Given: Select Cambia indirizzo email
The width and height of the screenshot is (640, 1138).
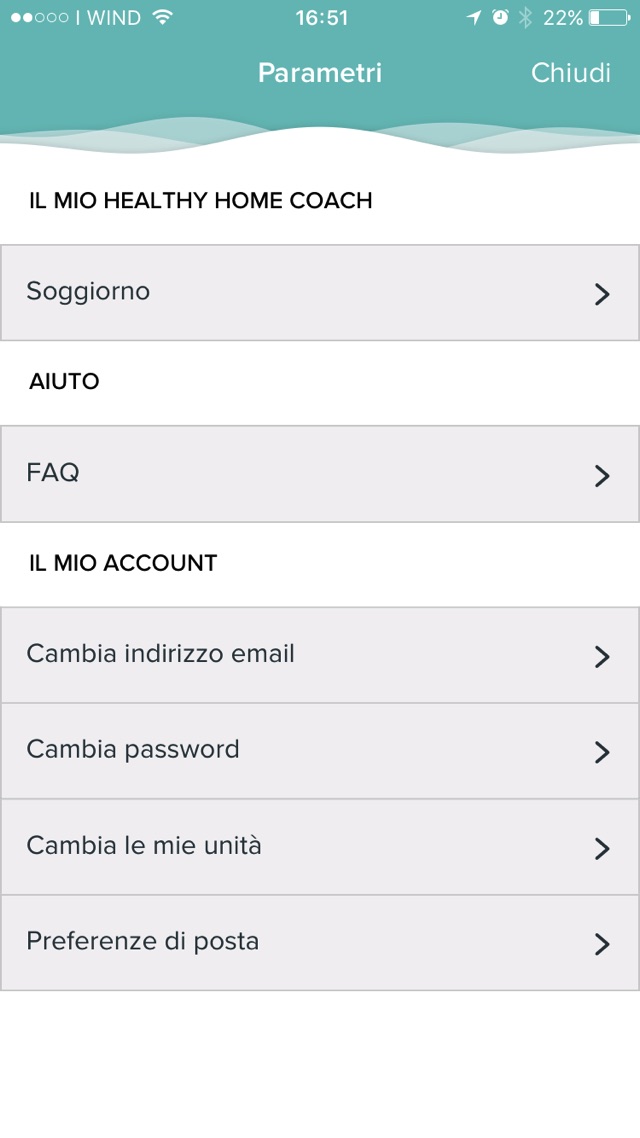Looking at the screenshot, I should (x=320, y=654).
